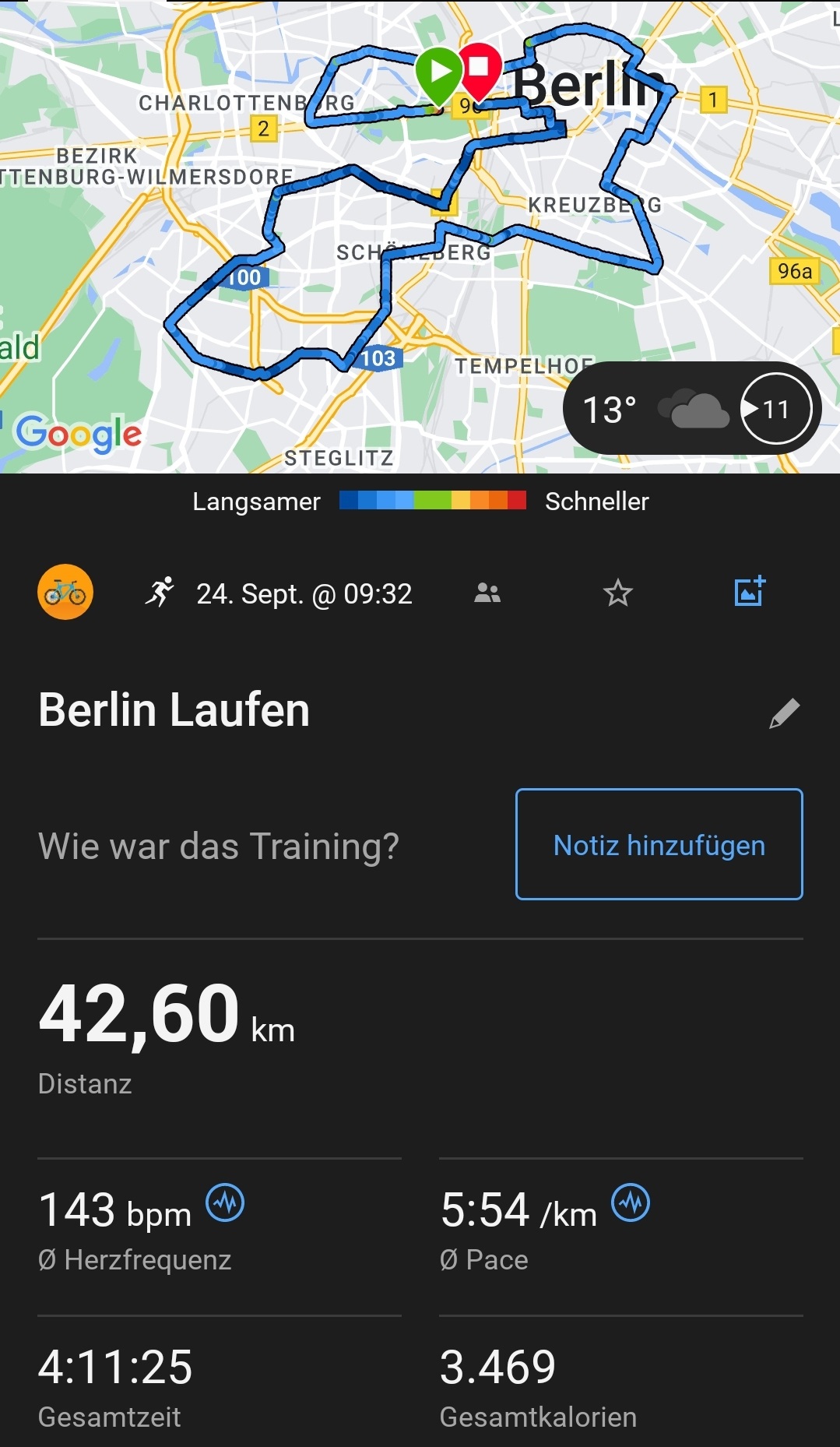Image resolution: width=840 pixels, height=1447 pixels.
Task: Open the bike gear icon
Action: pos(65,592)
